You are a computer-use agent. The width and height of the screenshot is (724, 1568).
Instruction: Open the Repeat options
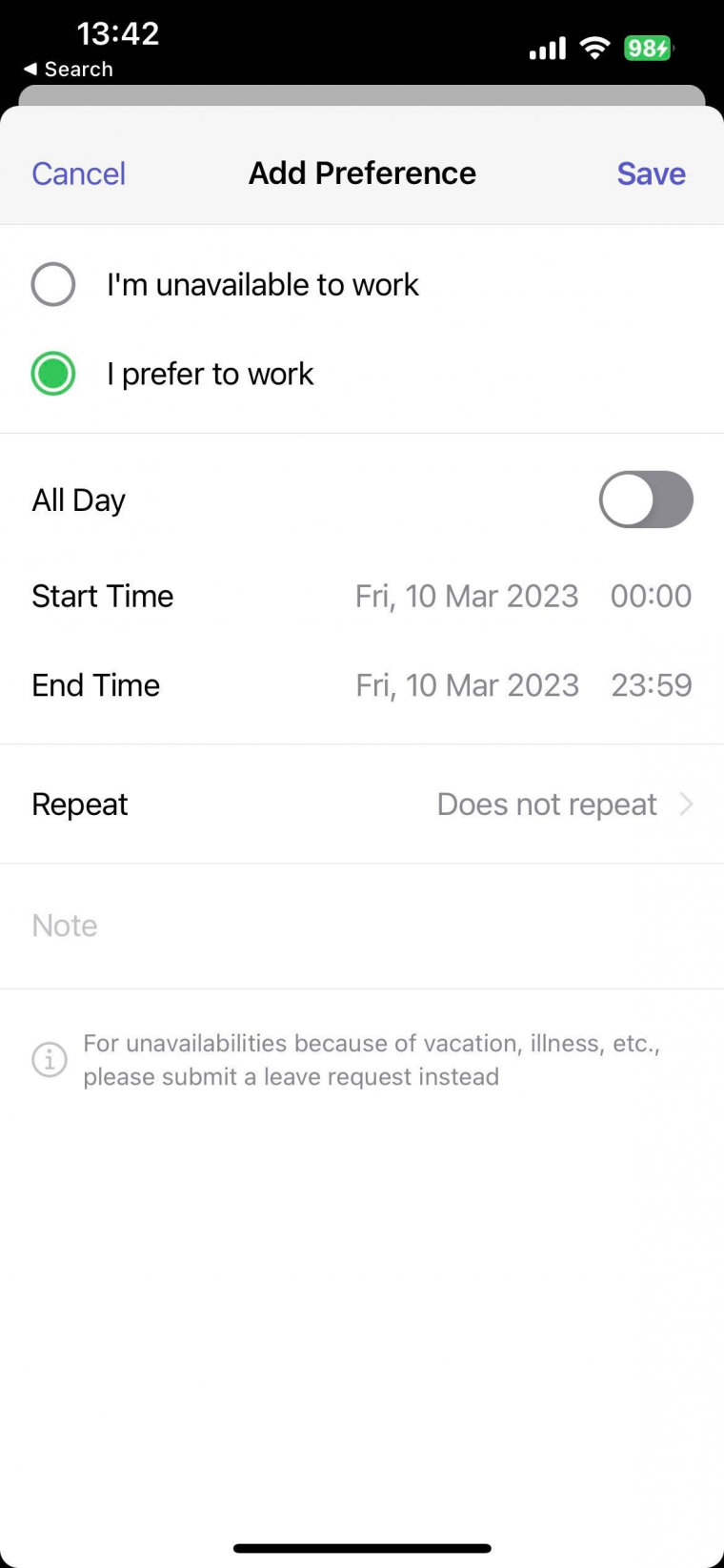(548, 804)
